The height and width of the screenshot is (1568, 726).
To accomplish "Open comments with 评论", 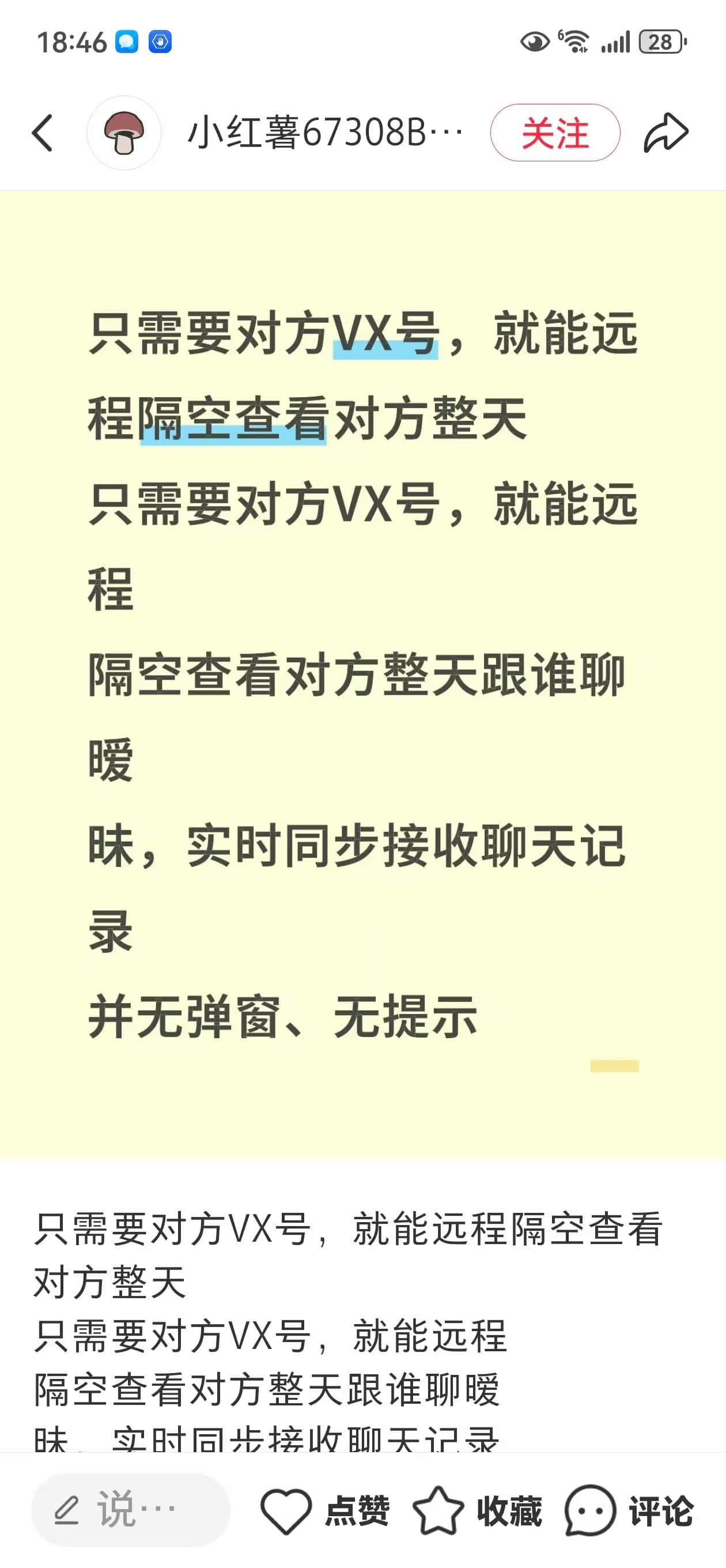I will [629, 1510].
